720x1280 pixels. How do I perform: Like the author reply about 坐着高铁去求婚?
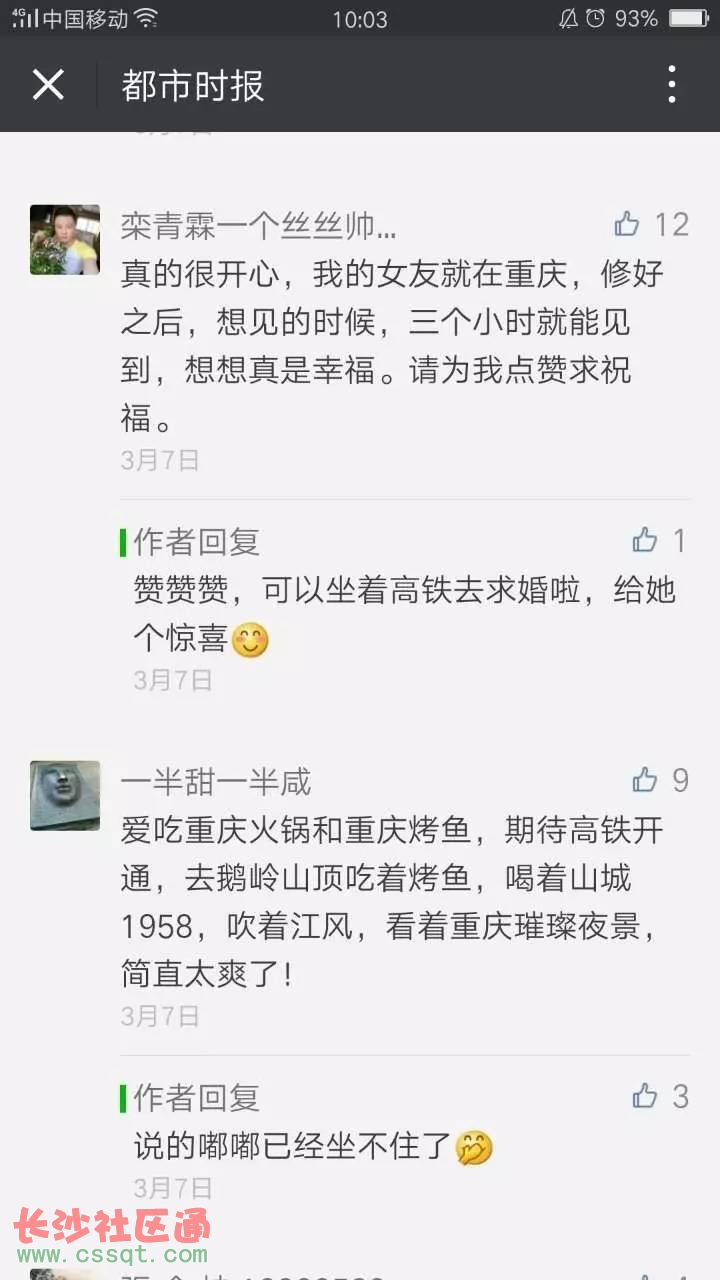point(645,541)
